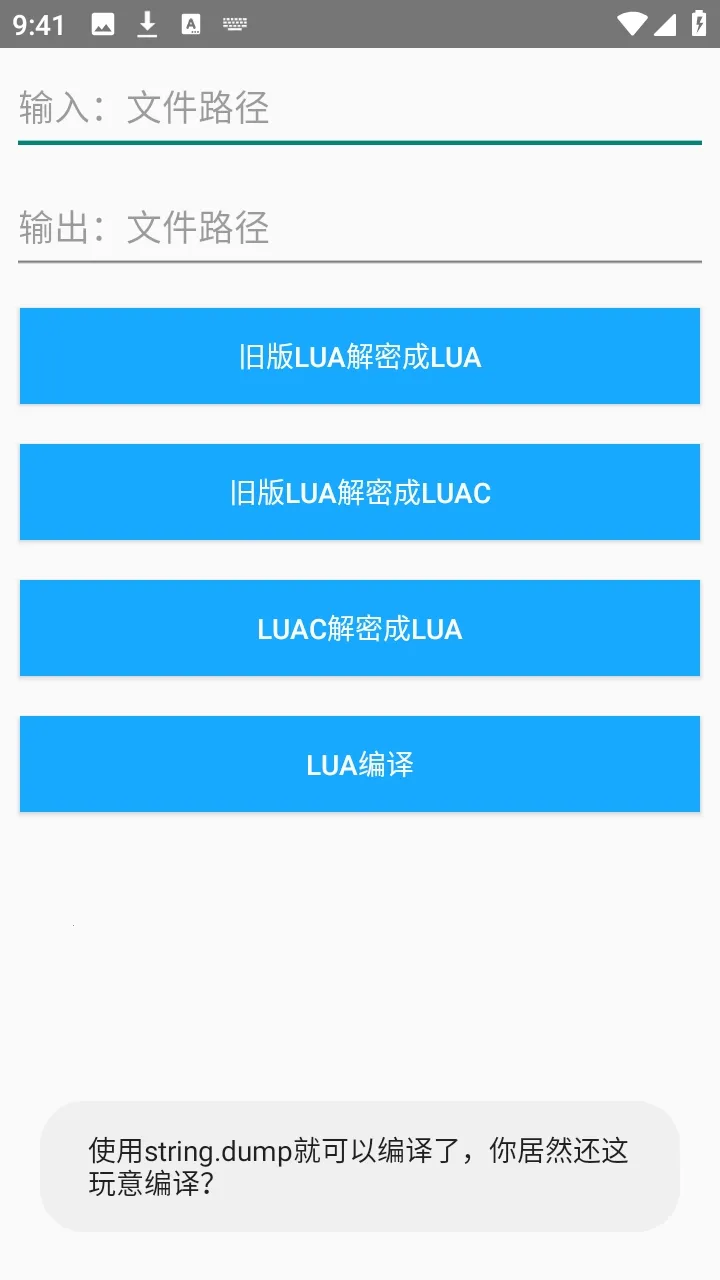The height and width of the screenshot is (1280, 720).
Task: Tap the screenshot image notification icon
Action: point(104,25)
